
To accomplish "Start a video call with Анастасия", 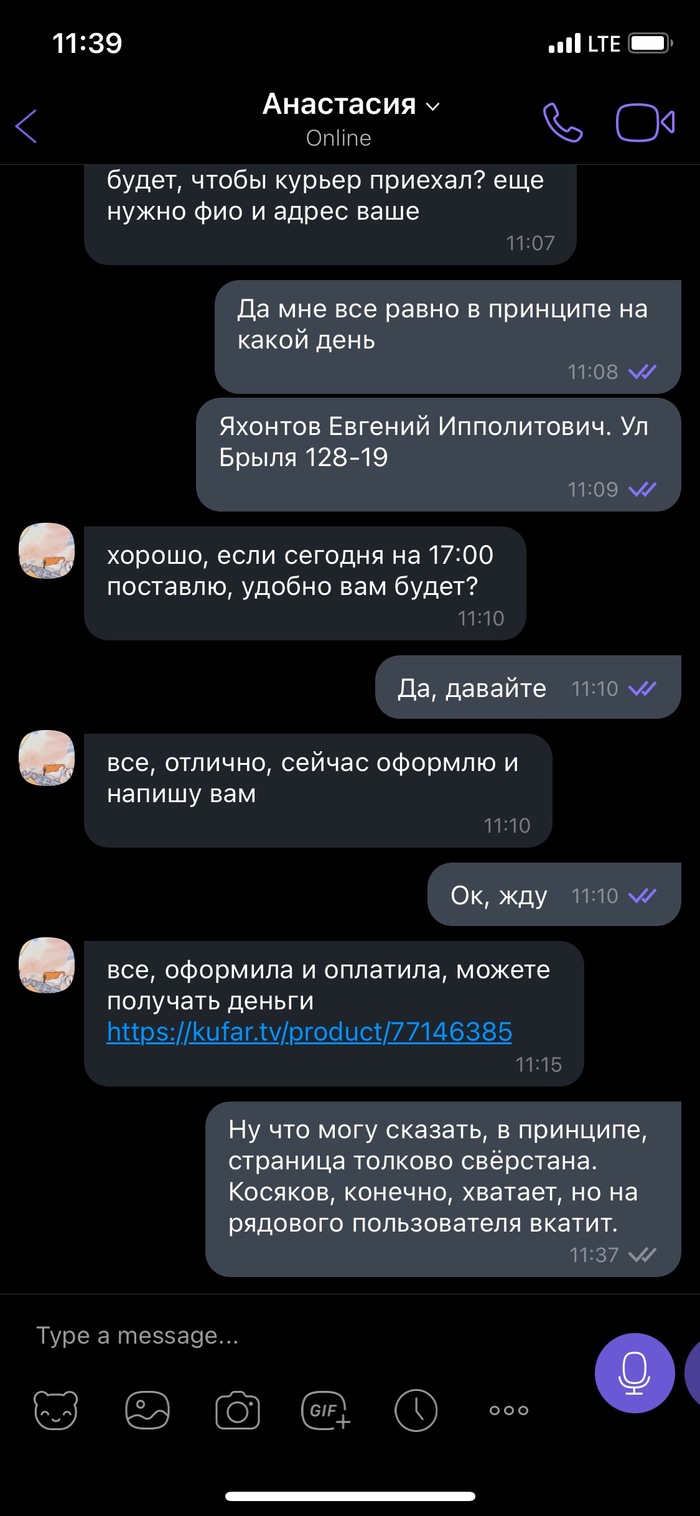I will (644, 123).
